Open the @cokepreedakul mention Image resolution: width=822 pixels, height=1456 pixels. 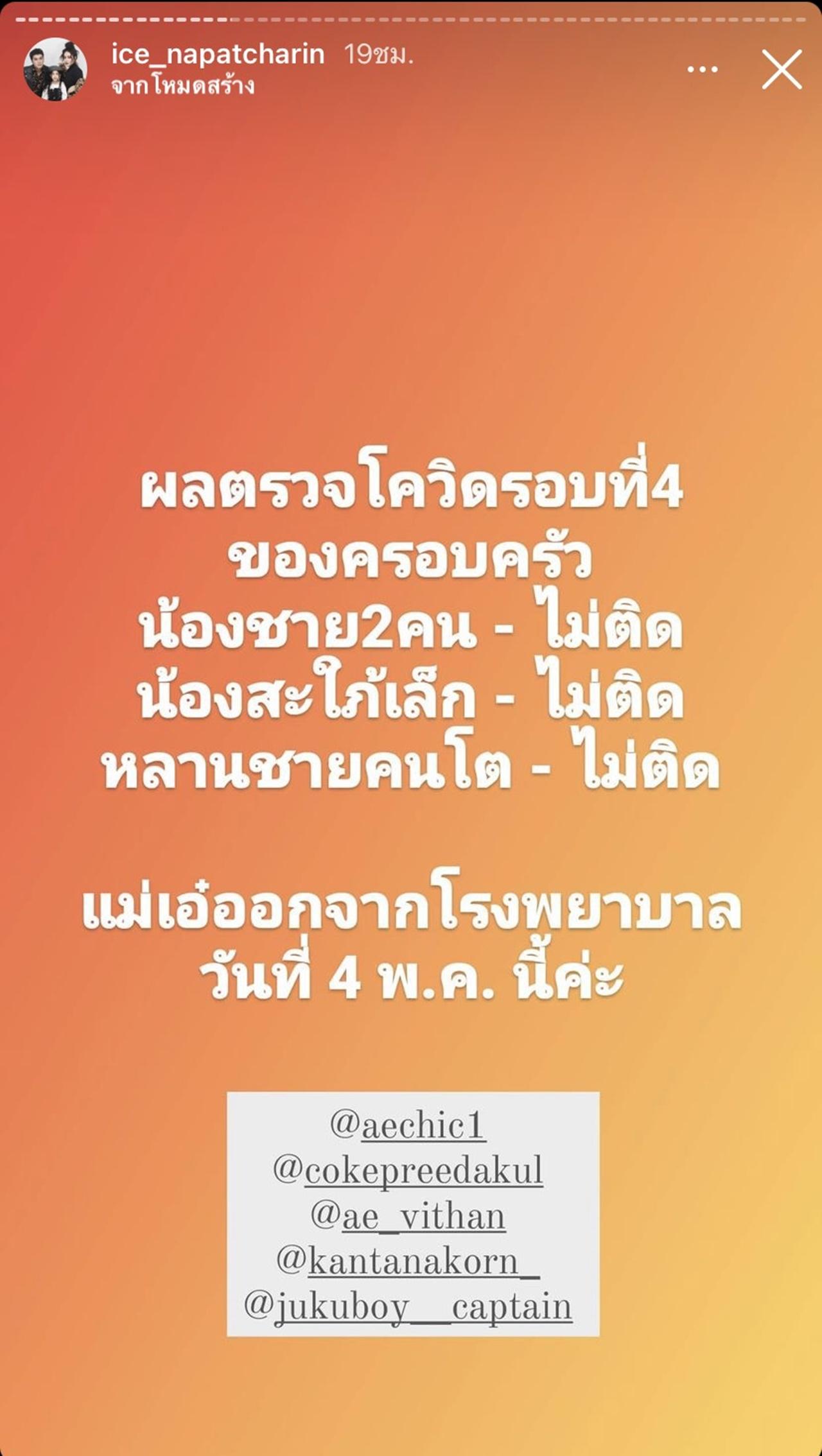tap(408, 1170)
